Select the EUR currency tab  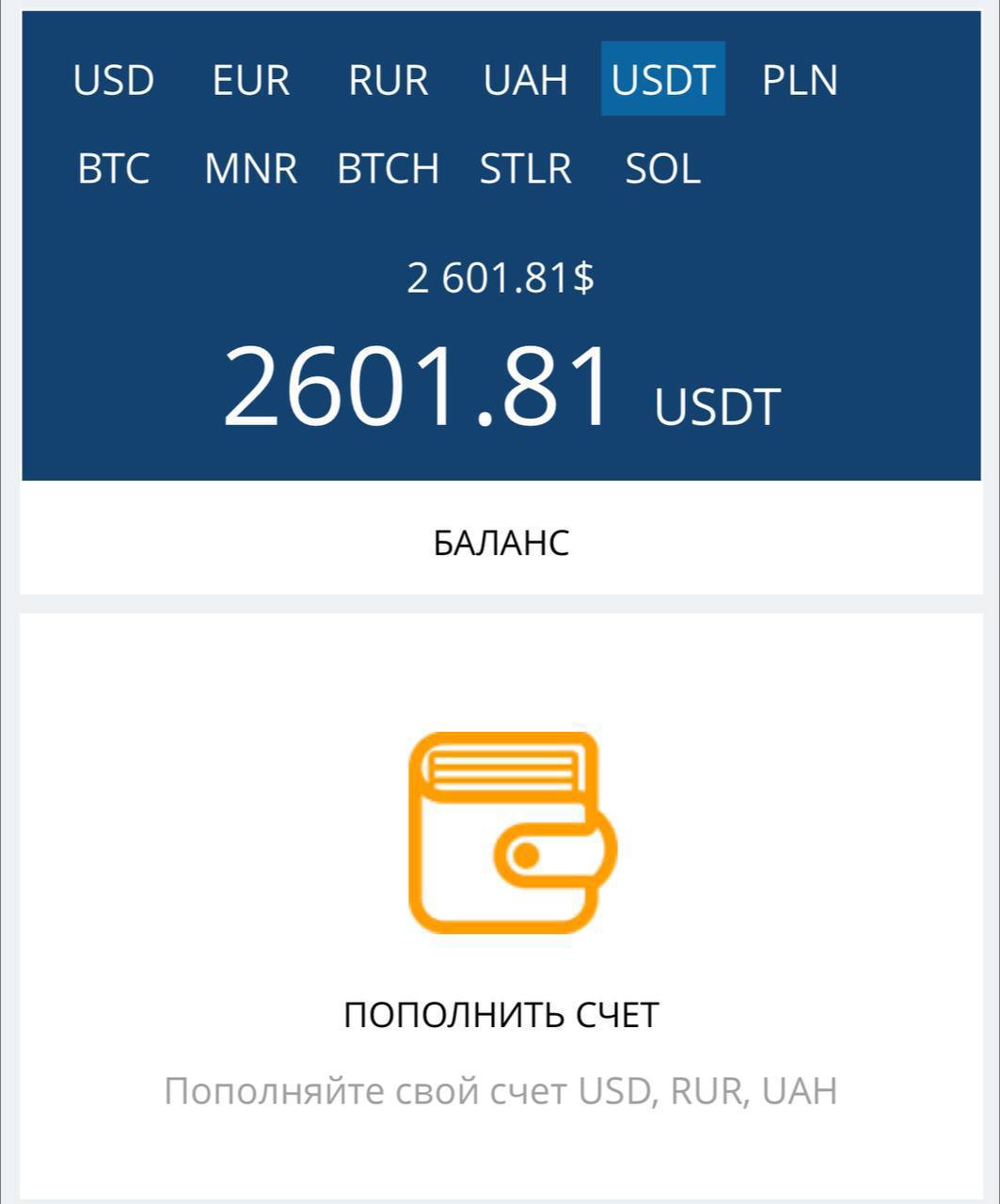[x=251, y=79]
